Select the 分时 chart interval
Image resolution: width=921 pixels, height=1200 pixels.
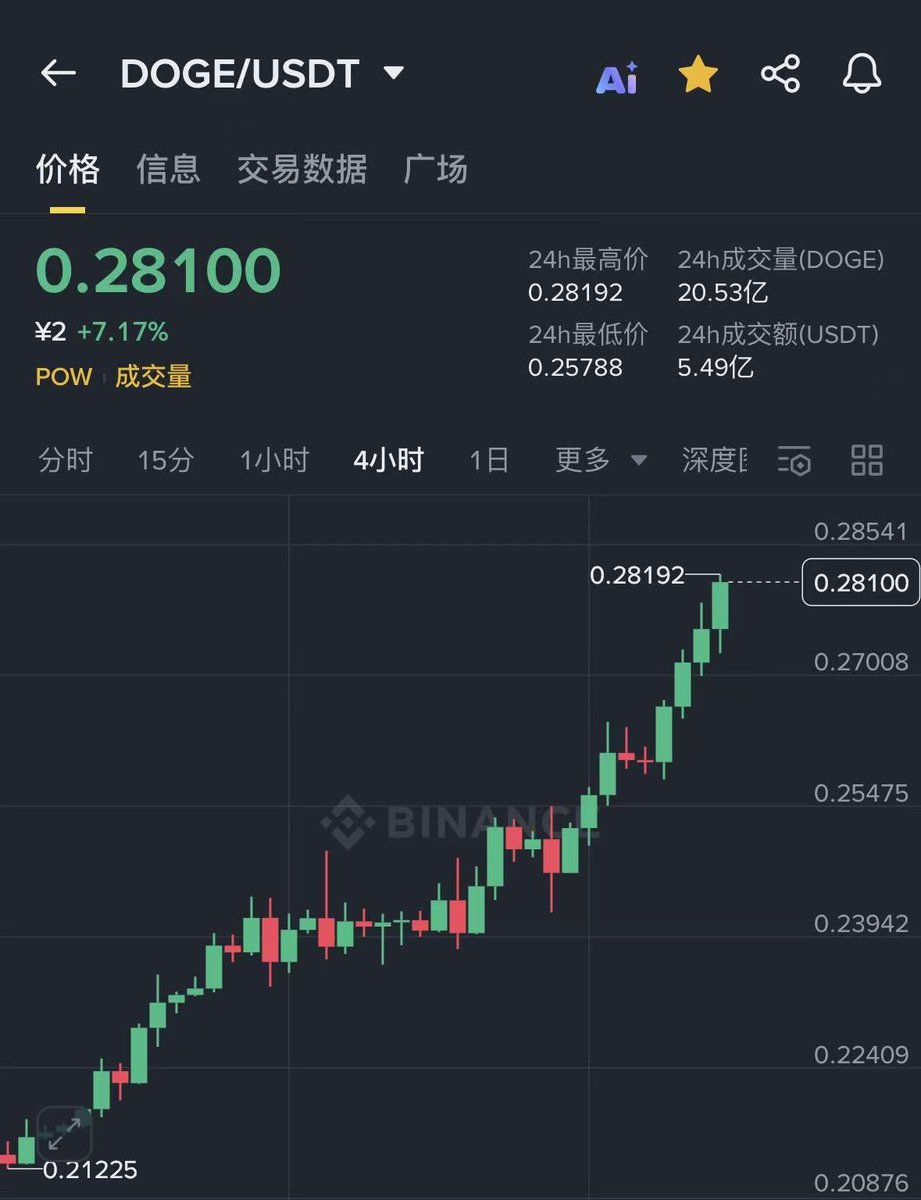(x=66, y=460)
